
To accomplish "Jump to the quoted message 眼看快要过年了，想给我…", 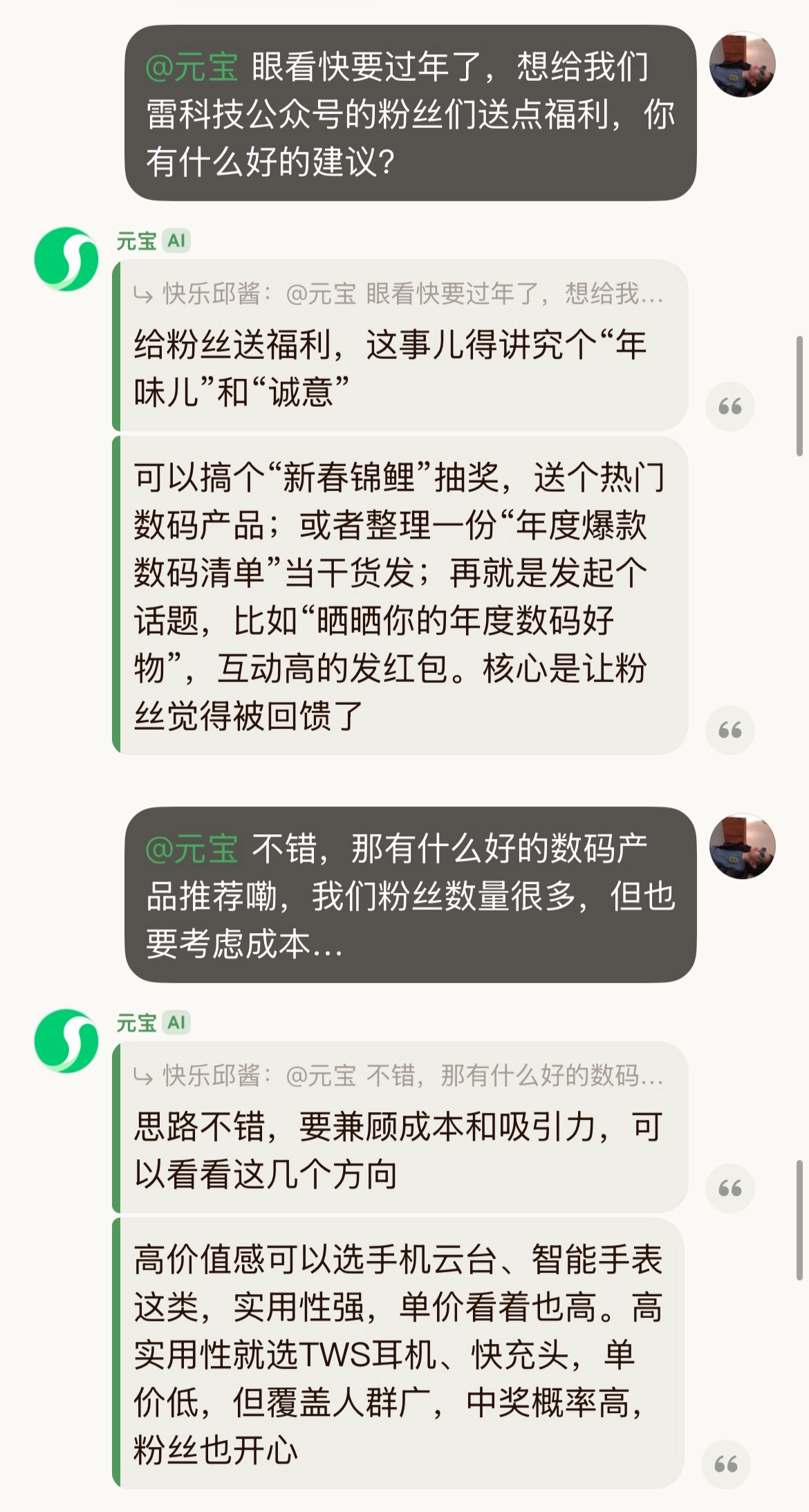I will pos(398,294).
